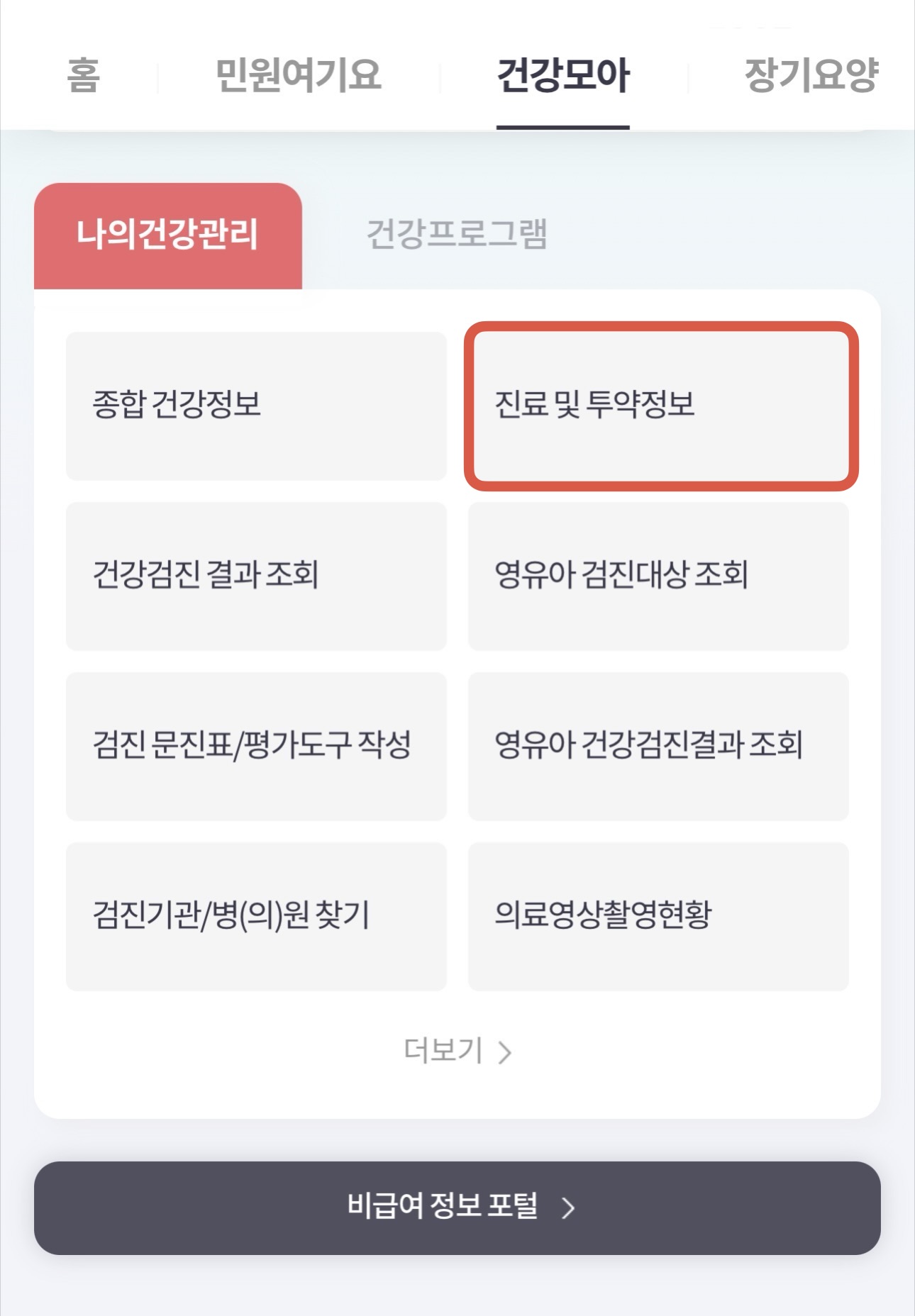
Task: Find 검진기관/병(의)원 찾기
Action: click(x=256, y=916)
